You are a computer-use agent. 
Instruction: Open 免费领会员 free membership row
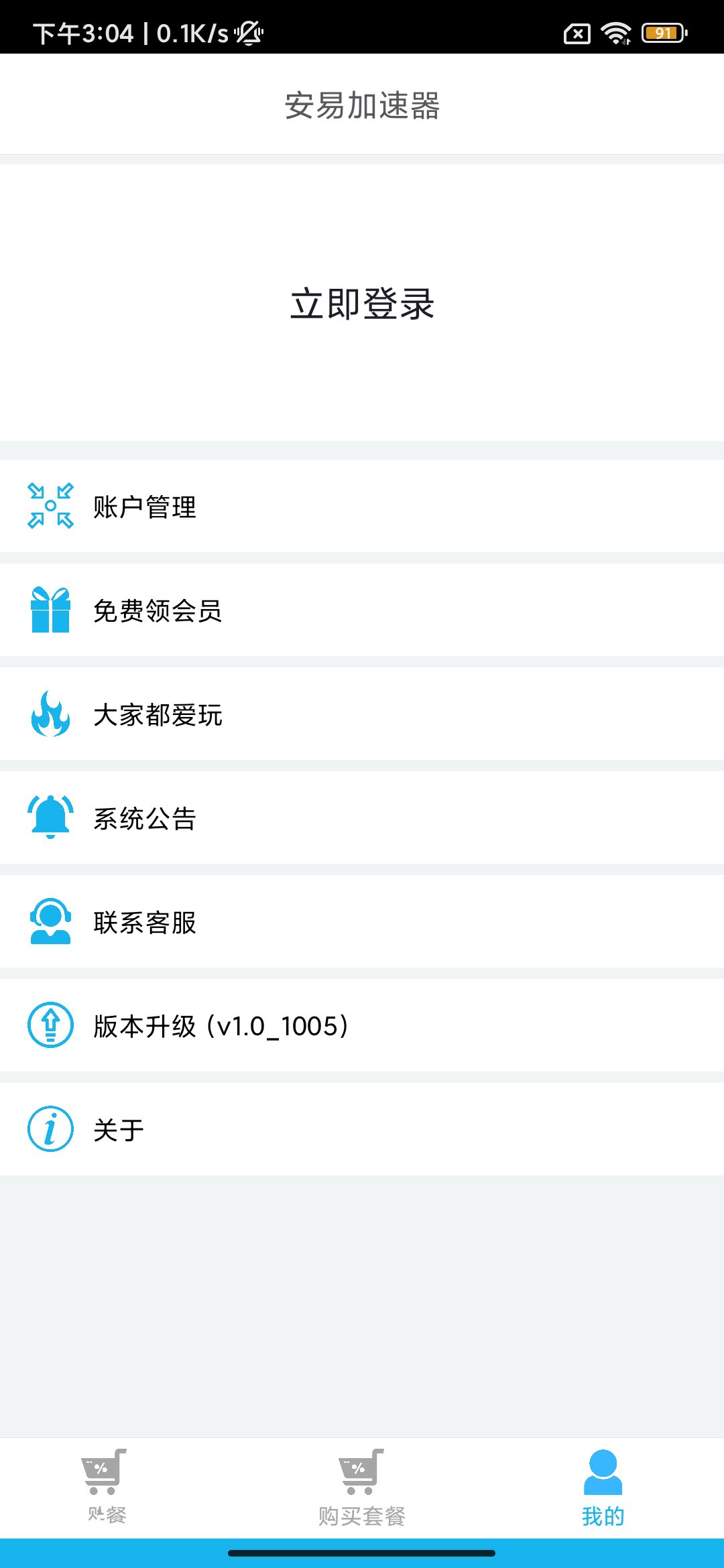tap(362, 610)
